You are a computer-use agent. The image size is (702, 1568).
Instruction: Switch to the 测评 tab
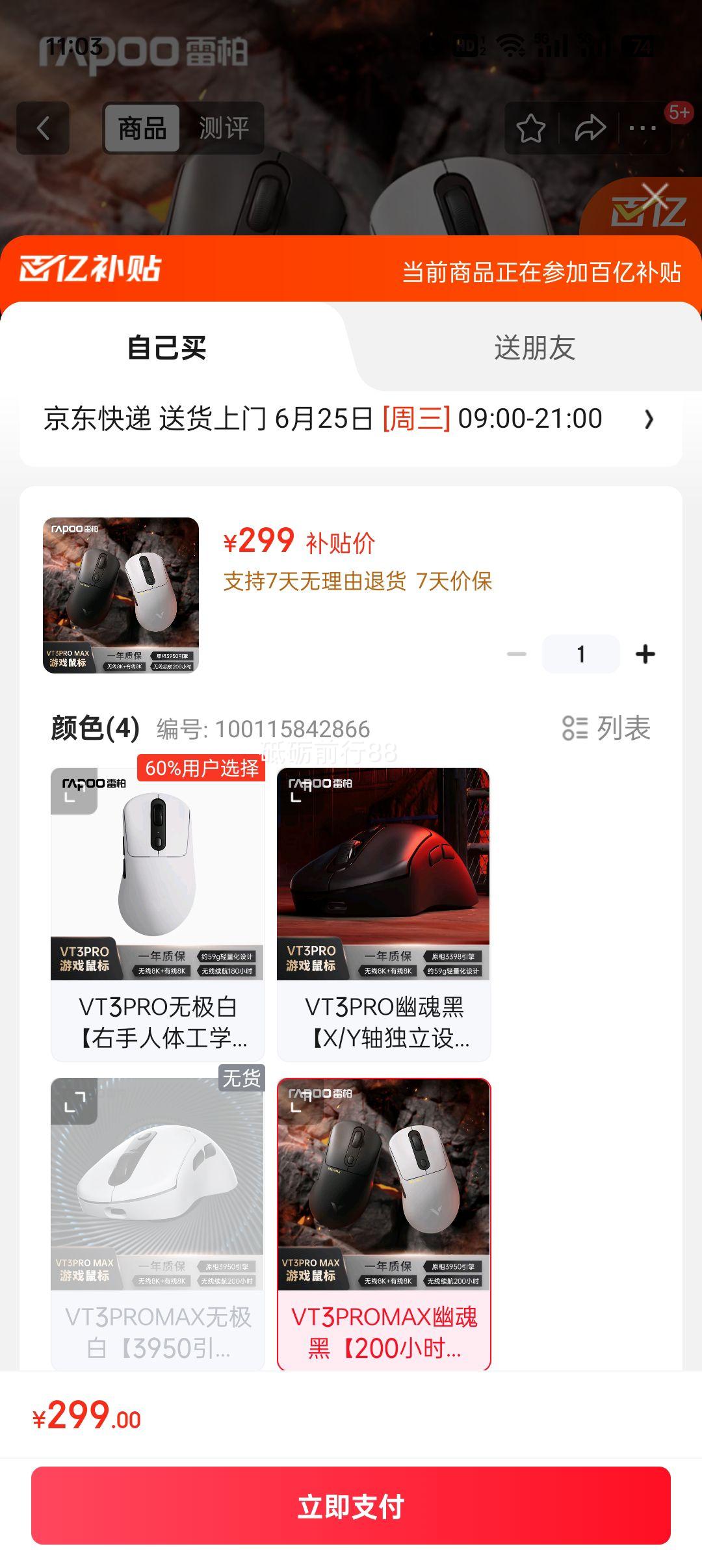(224, 128)
